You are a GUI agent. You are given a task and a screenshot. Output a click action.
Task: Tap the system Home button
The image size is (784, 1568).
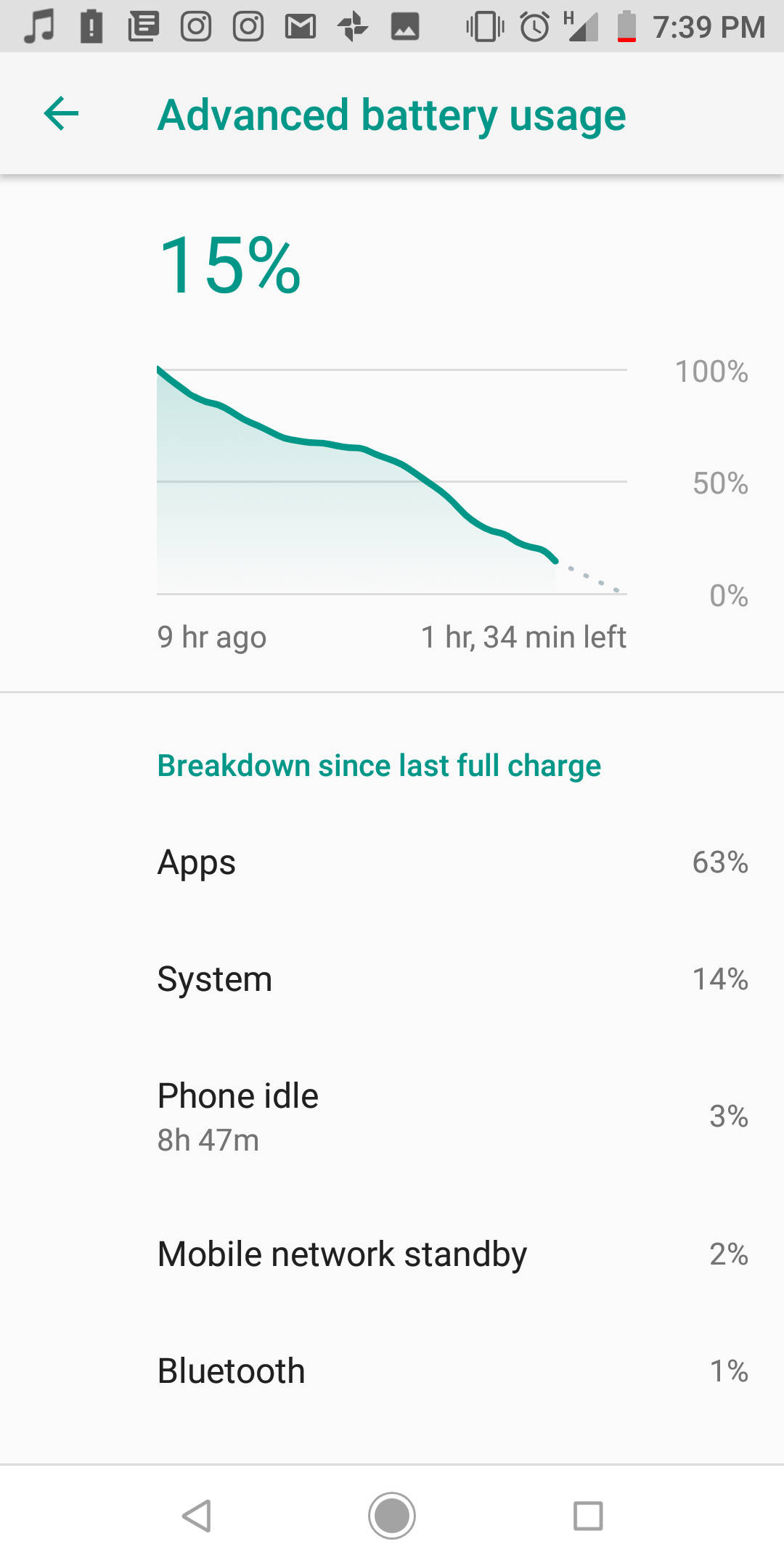click(x=392, y=1516)
